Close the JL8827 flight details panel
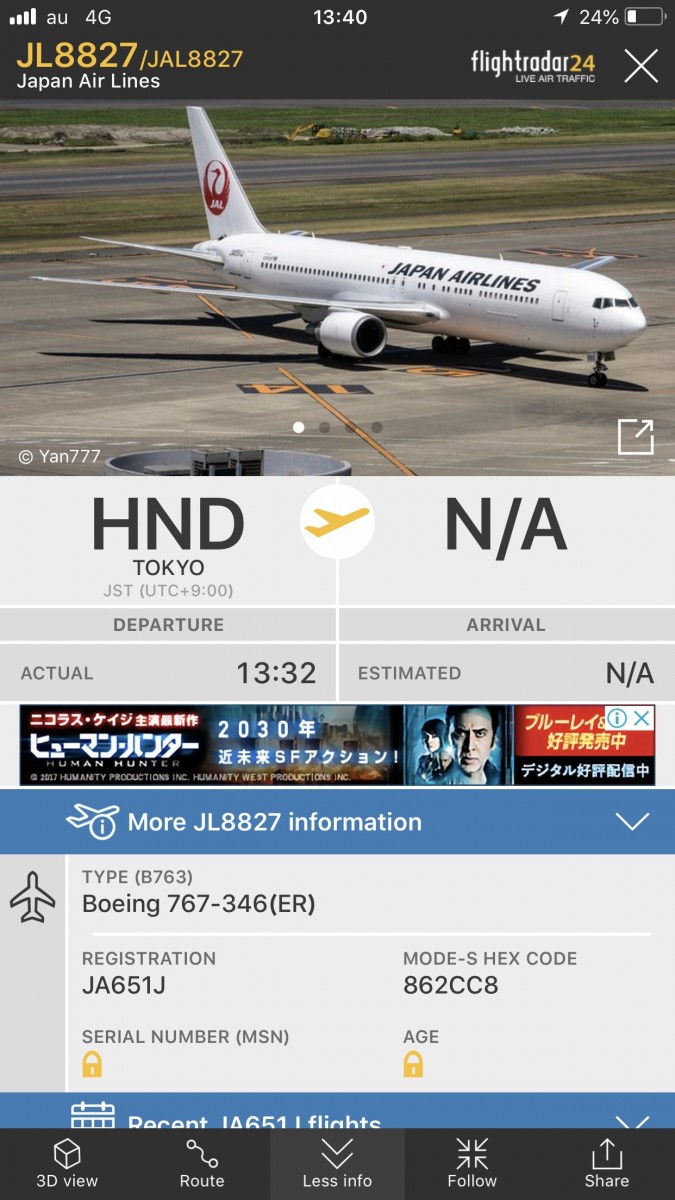The width and height of the screenshot is (675, 1200). [x=641, y=66]
